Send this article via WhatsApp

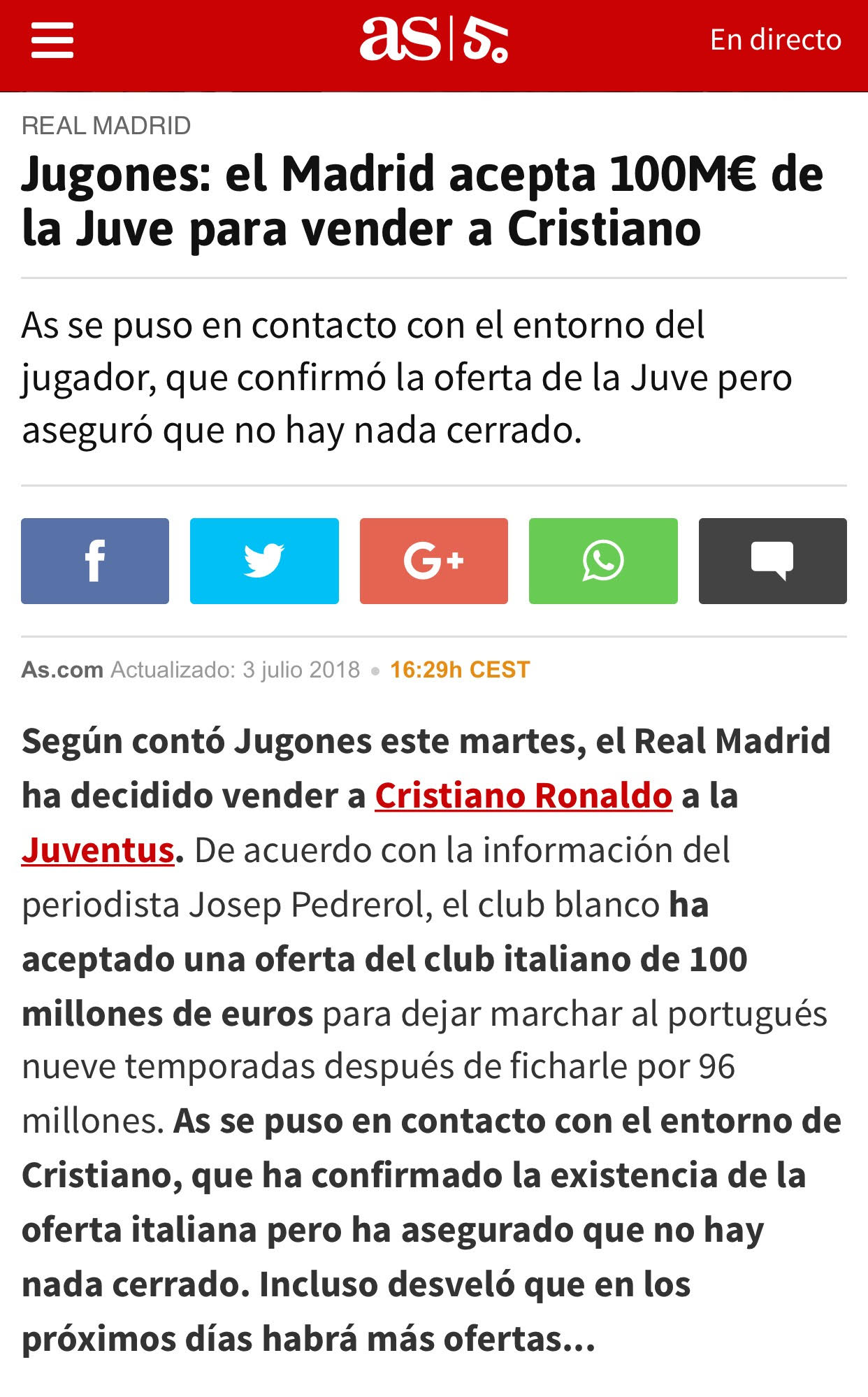pyautogui.click(x=603, y=561)
